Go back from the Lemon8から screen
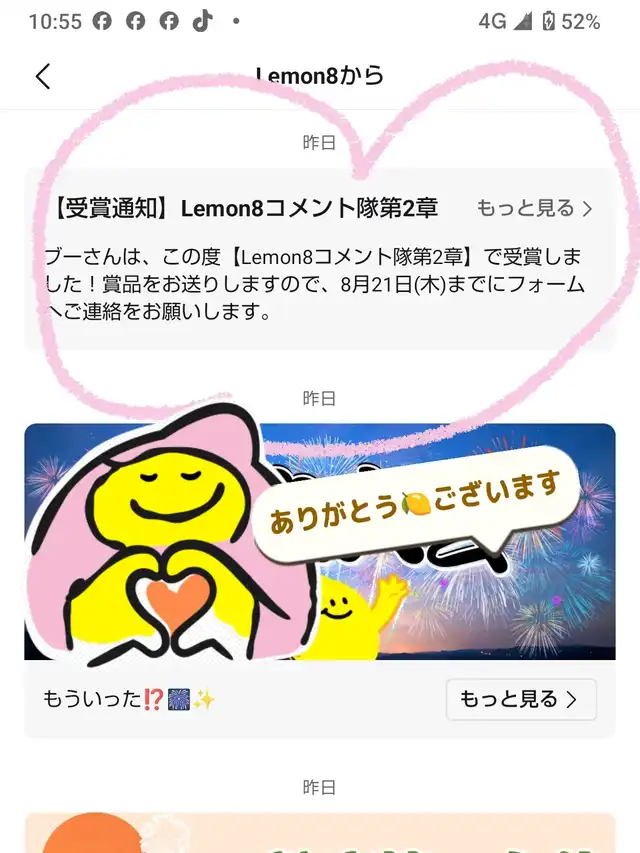The height and width of the screenshot is (853, 640). (42, 76)
